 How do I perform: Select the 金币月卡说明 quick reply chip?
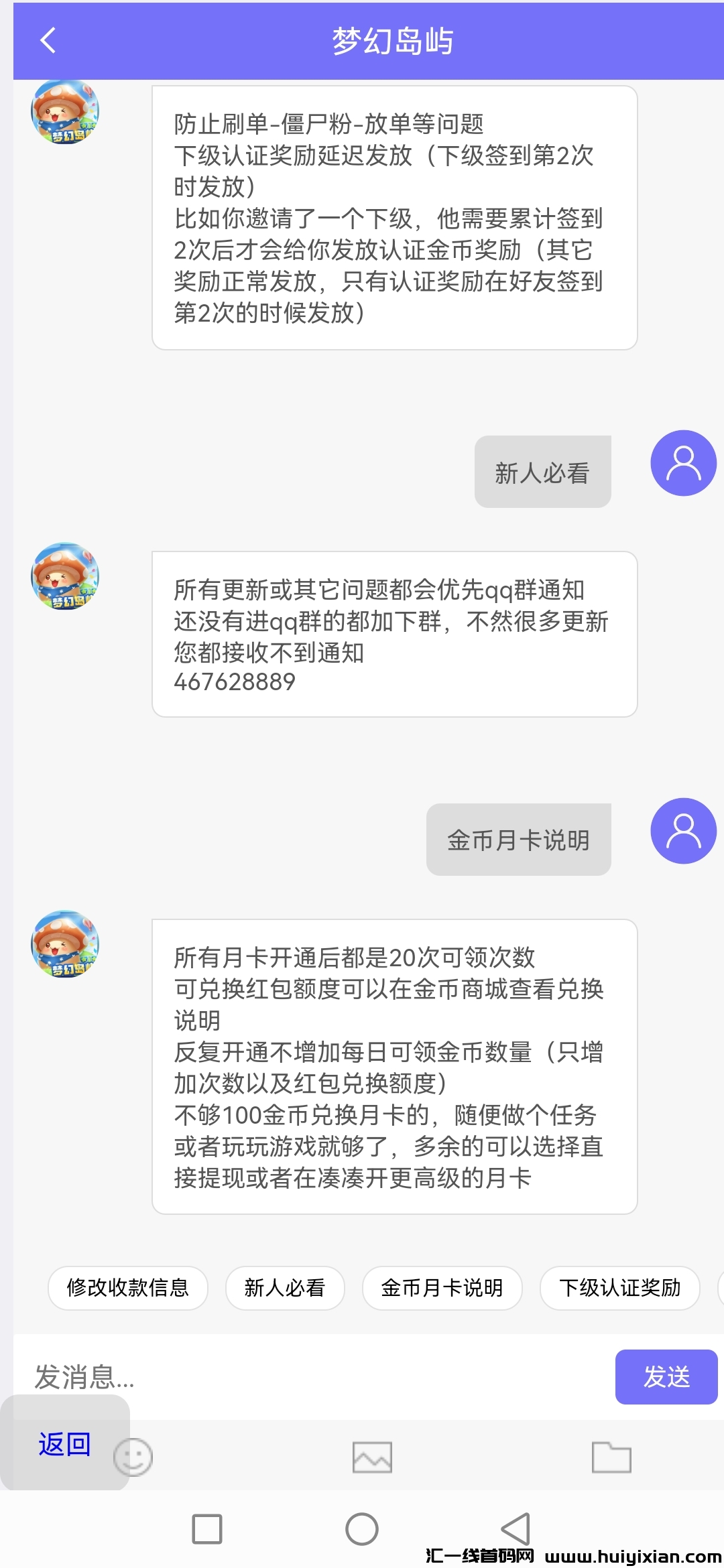click(442, 1288)
